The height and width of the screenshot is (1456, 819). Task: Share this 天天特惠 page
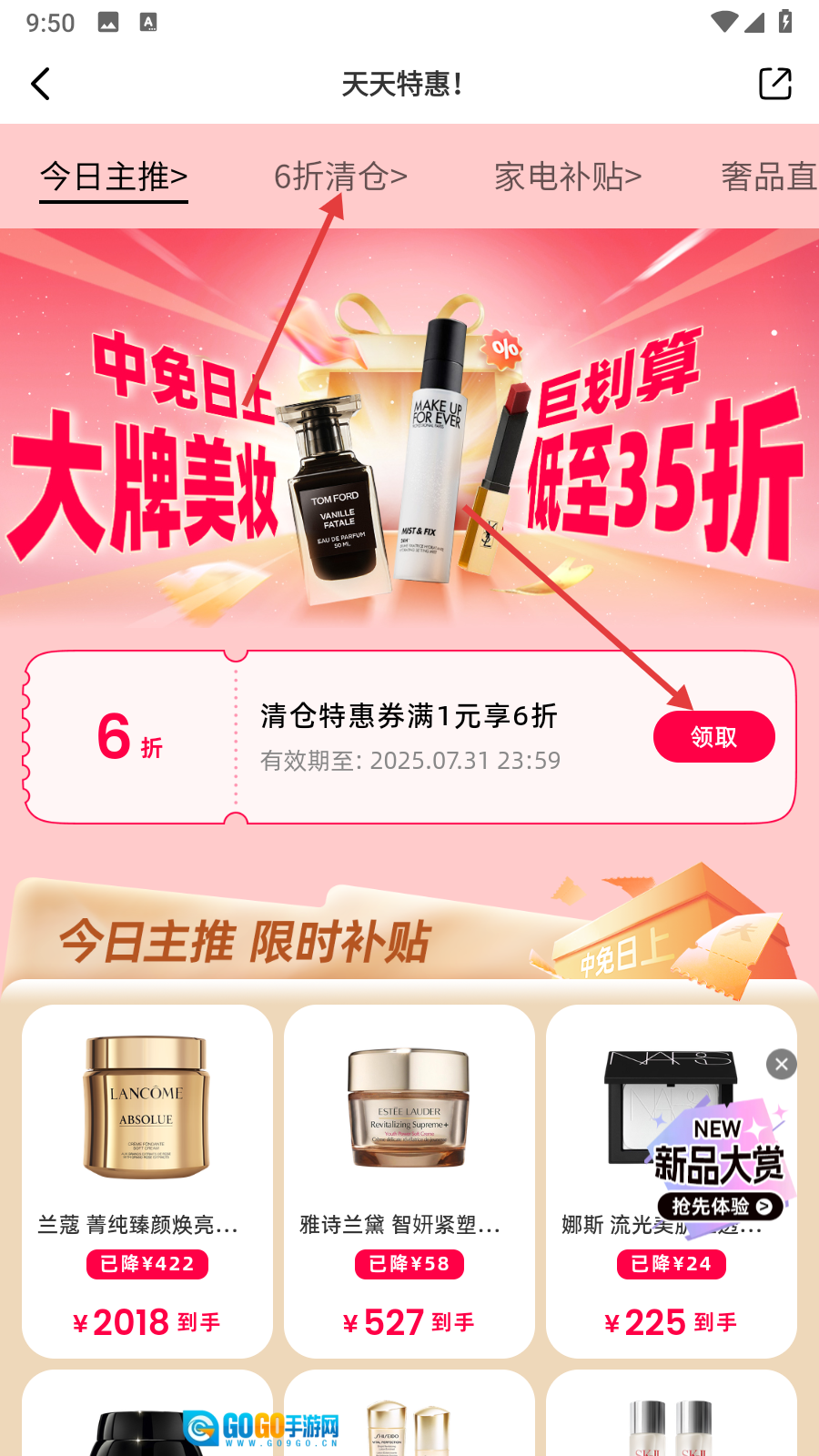(774, 84)
